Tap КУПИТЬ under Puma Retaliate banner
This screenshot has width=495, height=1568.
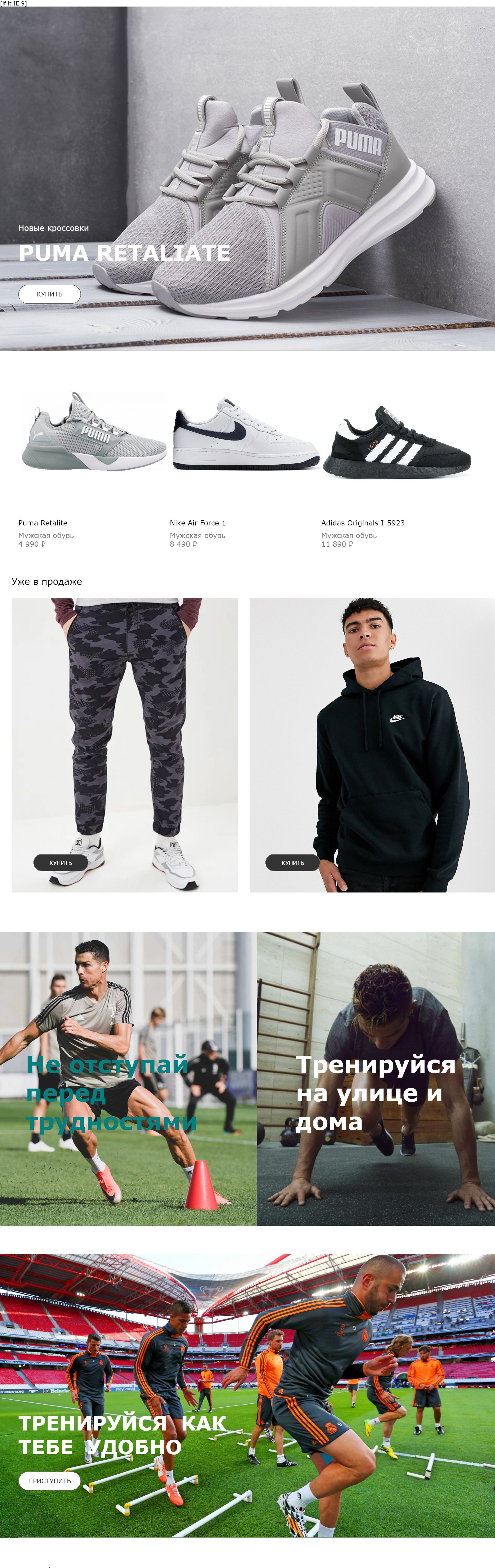(49, 294)
